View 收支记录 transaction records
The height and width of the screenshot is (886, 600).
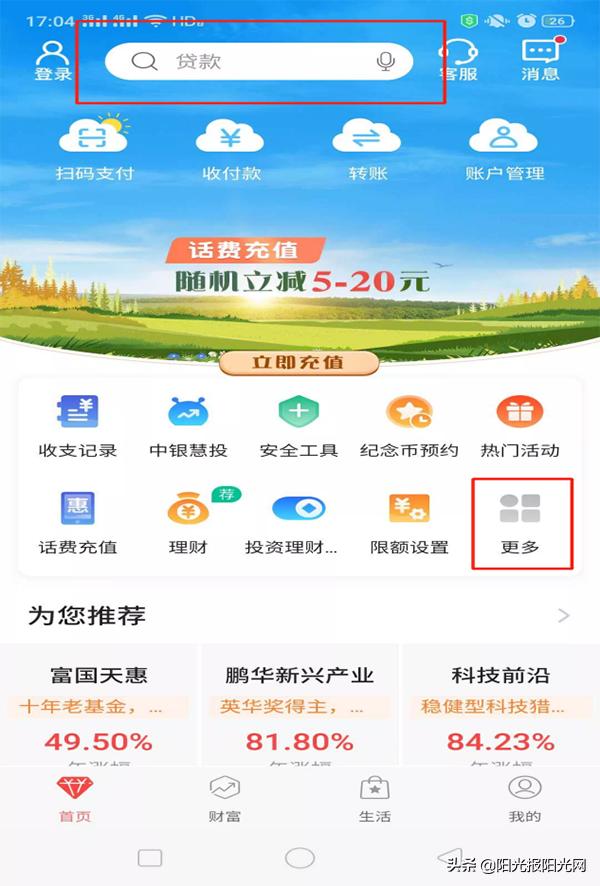pyautogui.click(x=77, y=425)
